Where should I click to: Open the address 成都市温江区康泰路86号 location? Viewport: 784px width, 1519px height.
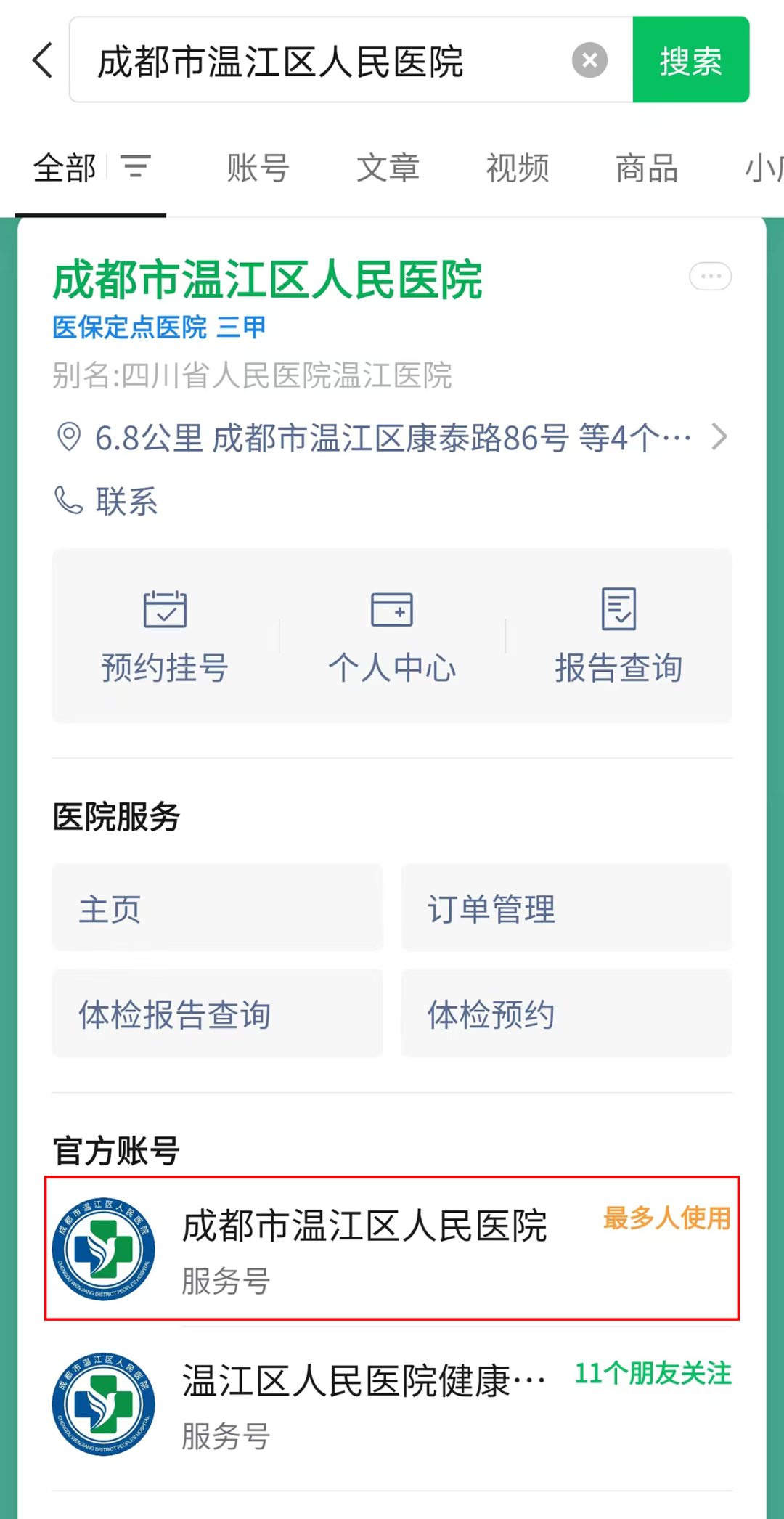(392, 438)
